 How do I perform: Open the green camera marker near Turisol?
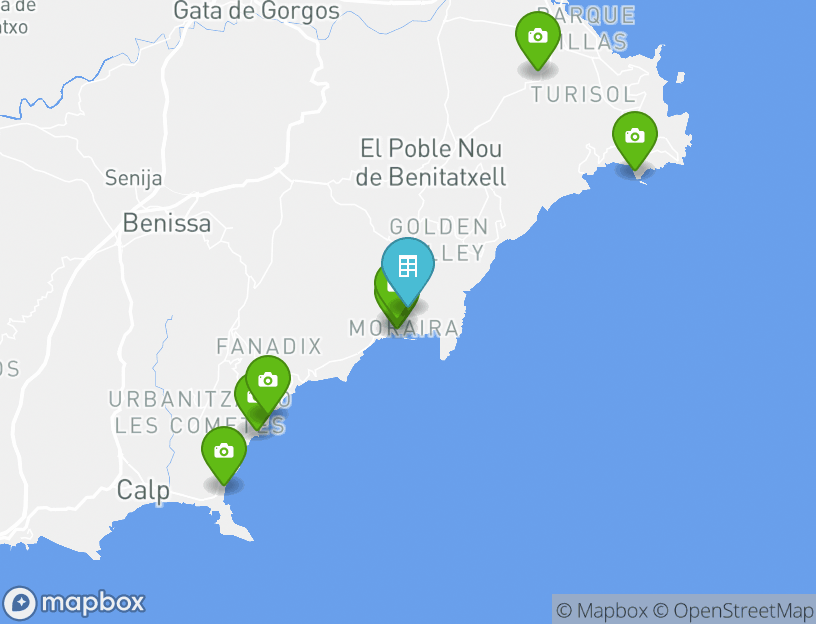pyautogui.click(x=537, y=37)
